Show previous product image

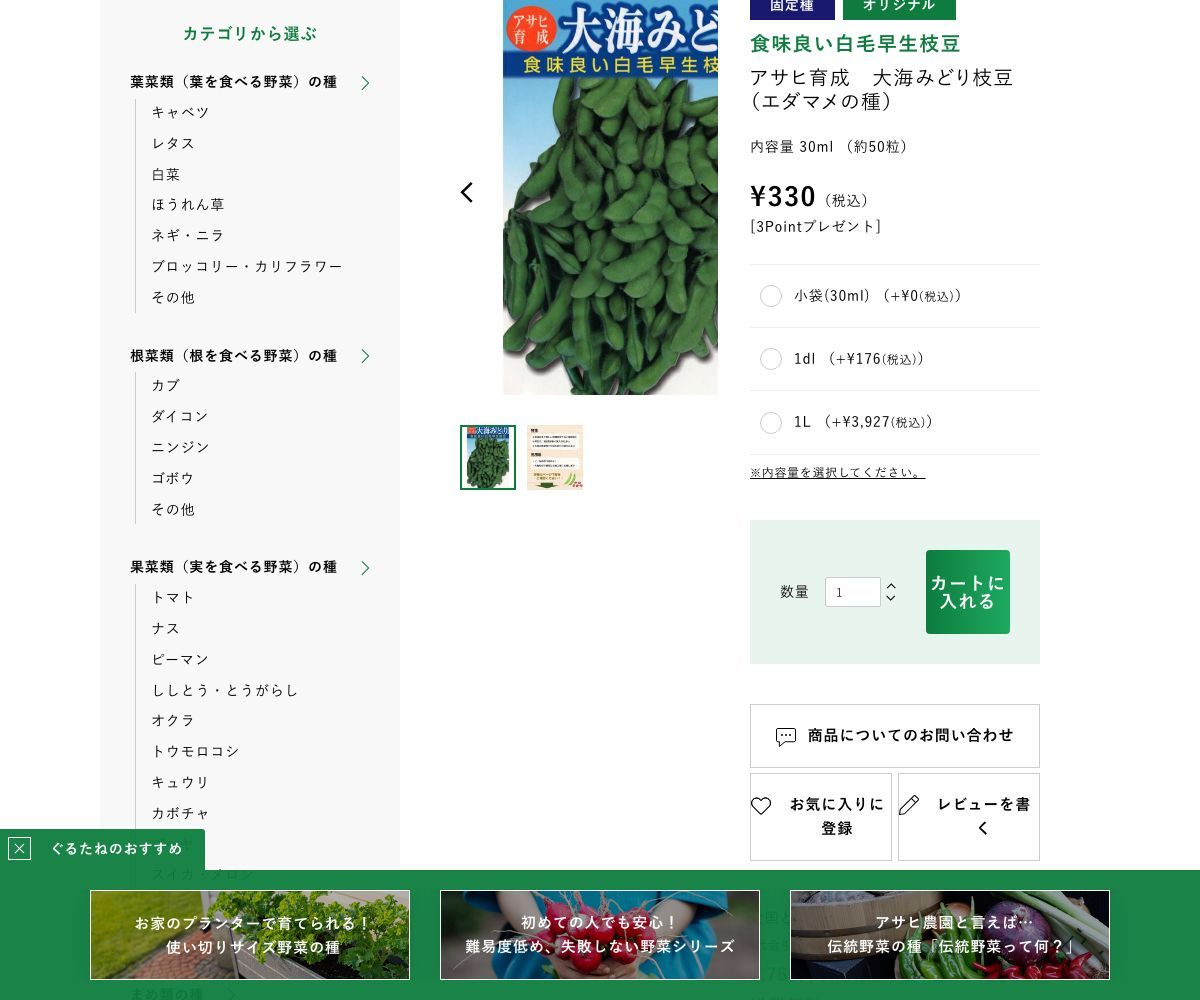point(467,192)
